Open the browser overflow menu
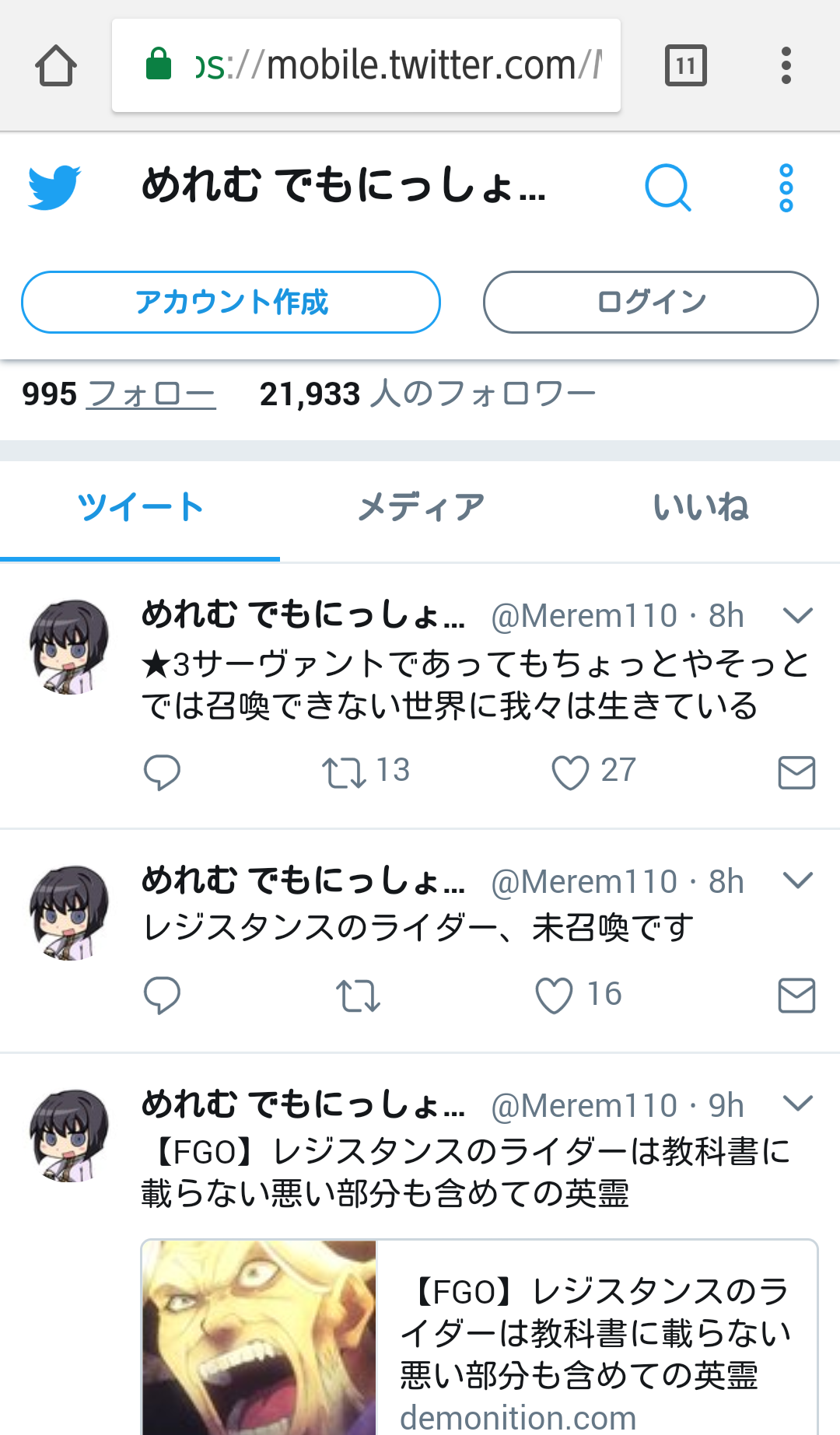 [786, 65]
